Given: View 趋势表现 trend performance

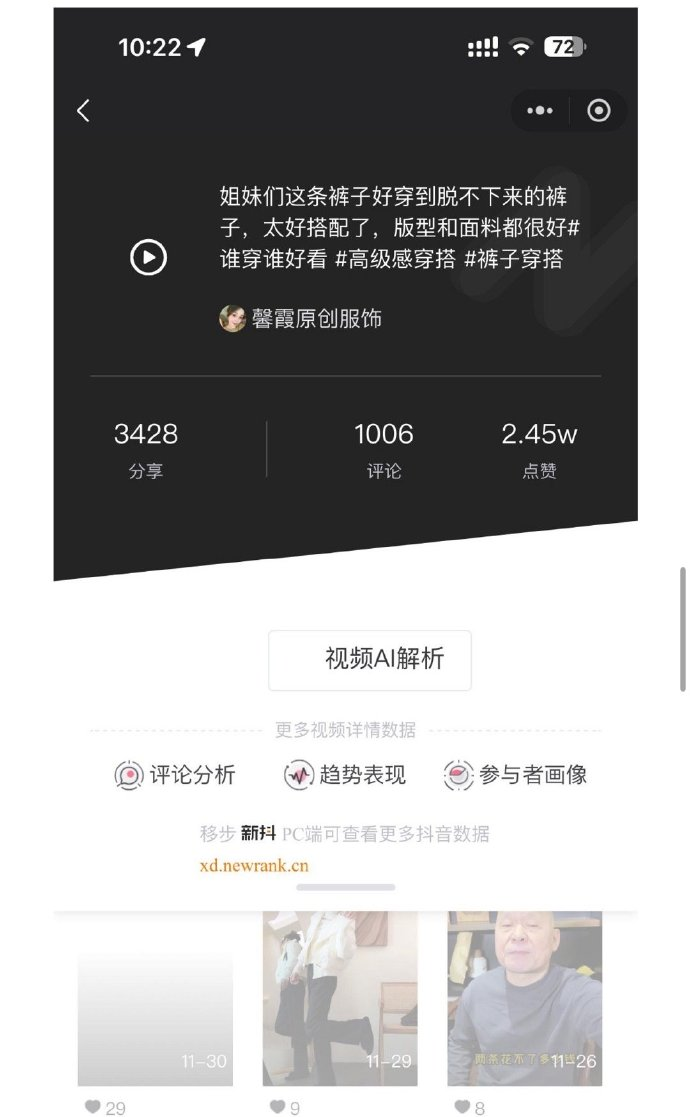Looking at the screenshot, I should click(345, 774).
